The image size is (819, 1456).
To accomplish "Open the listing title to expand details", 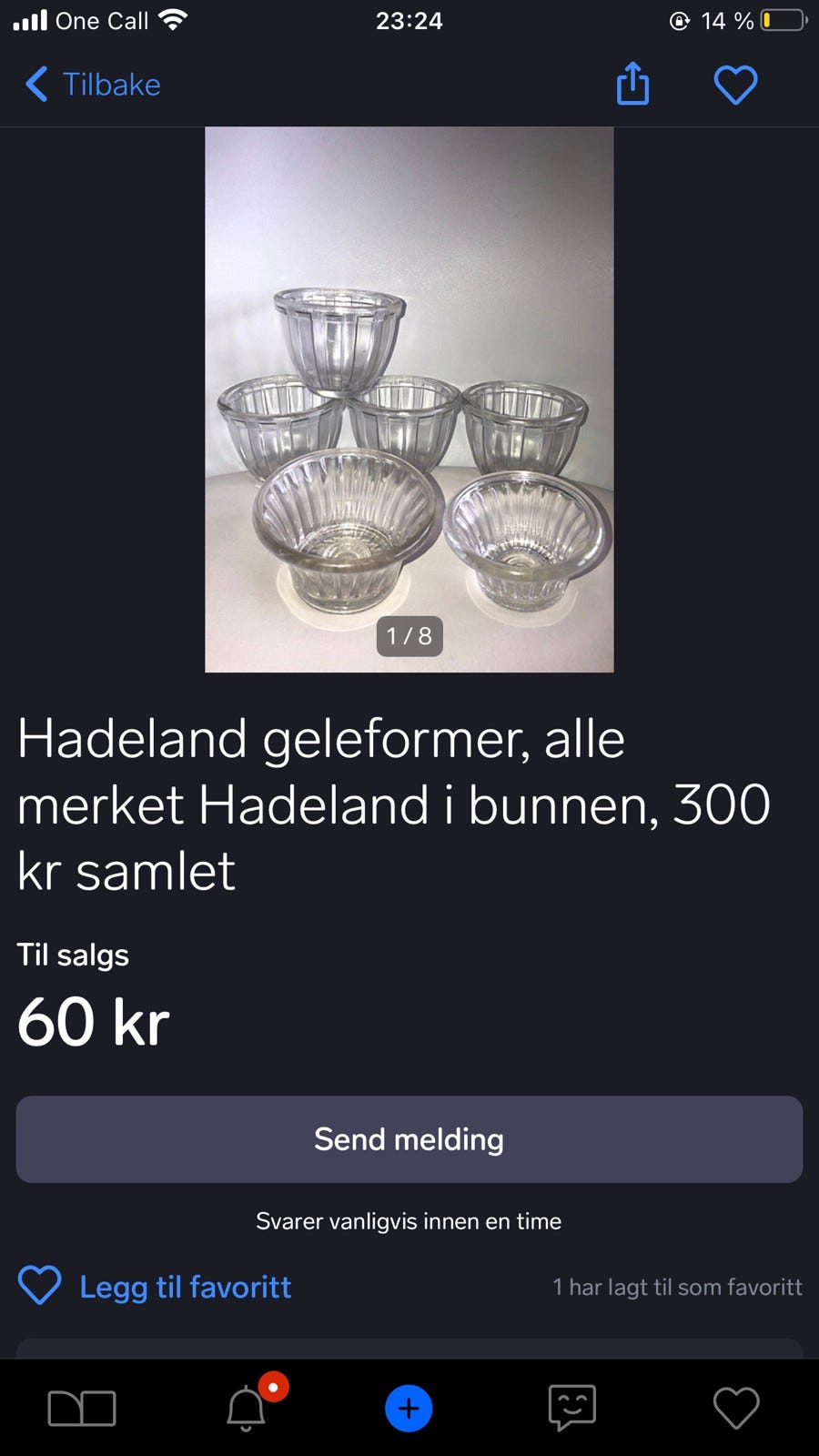I will [393, 803].
